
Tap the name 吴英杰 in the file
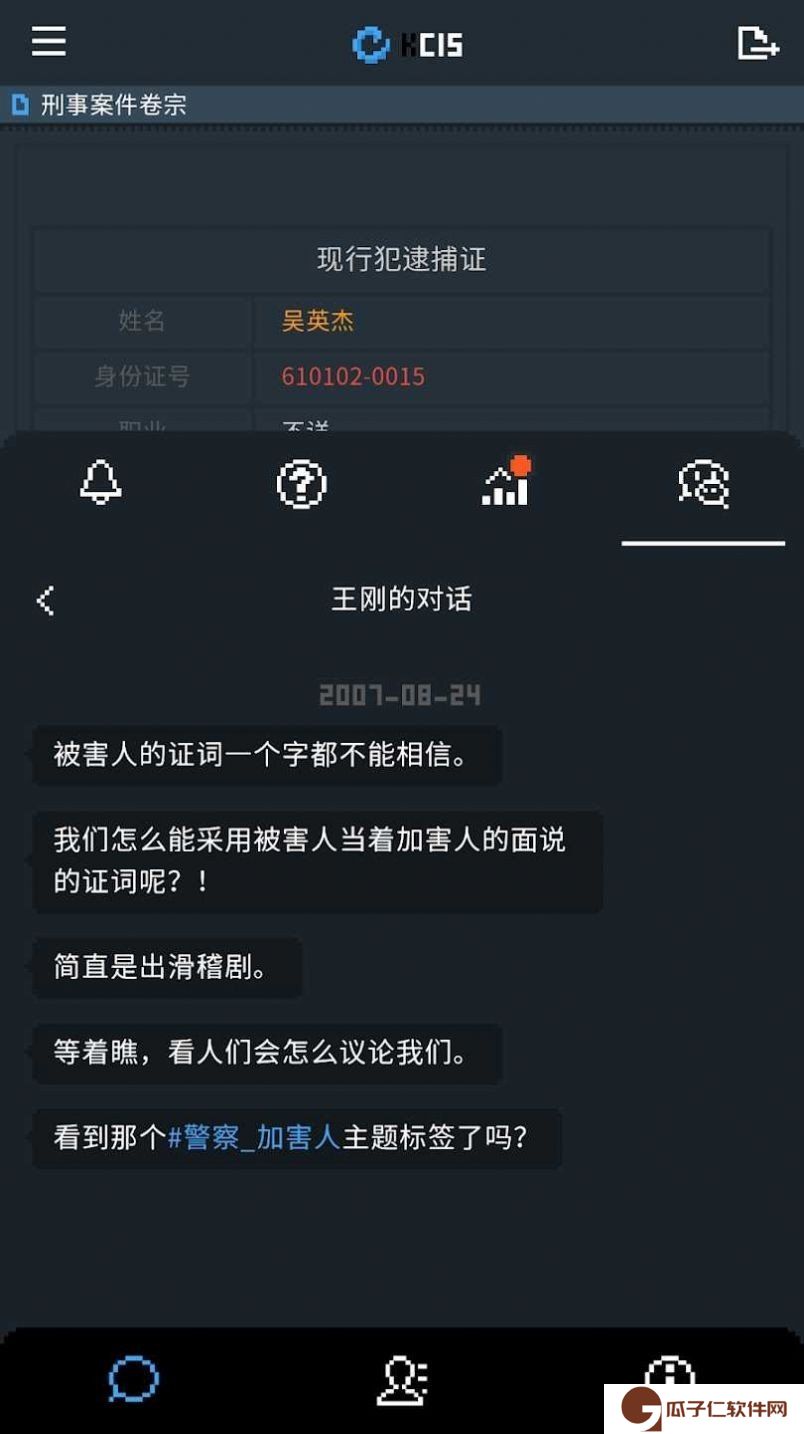[318, 321]
